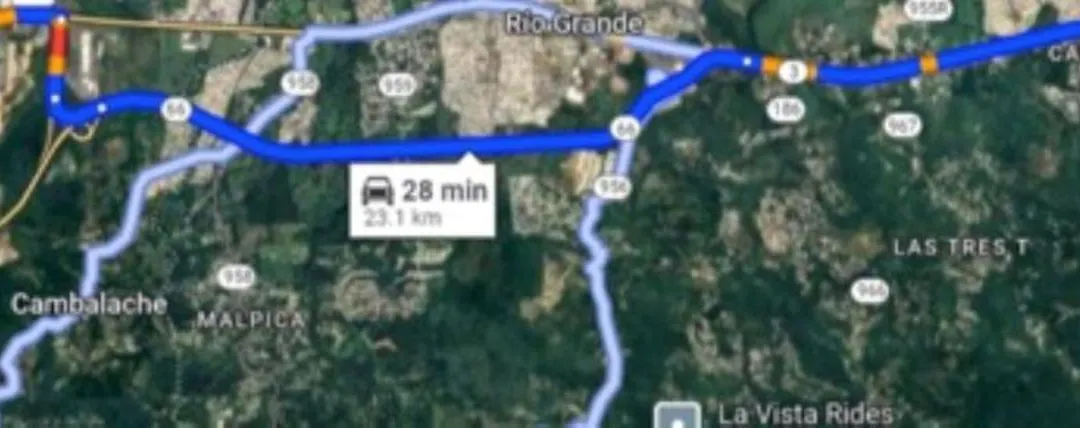This screenshot has width=1080, height=428.
Task: Tap the 28 min route time callout
Action: point(422,200)
